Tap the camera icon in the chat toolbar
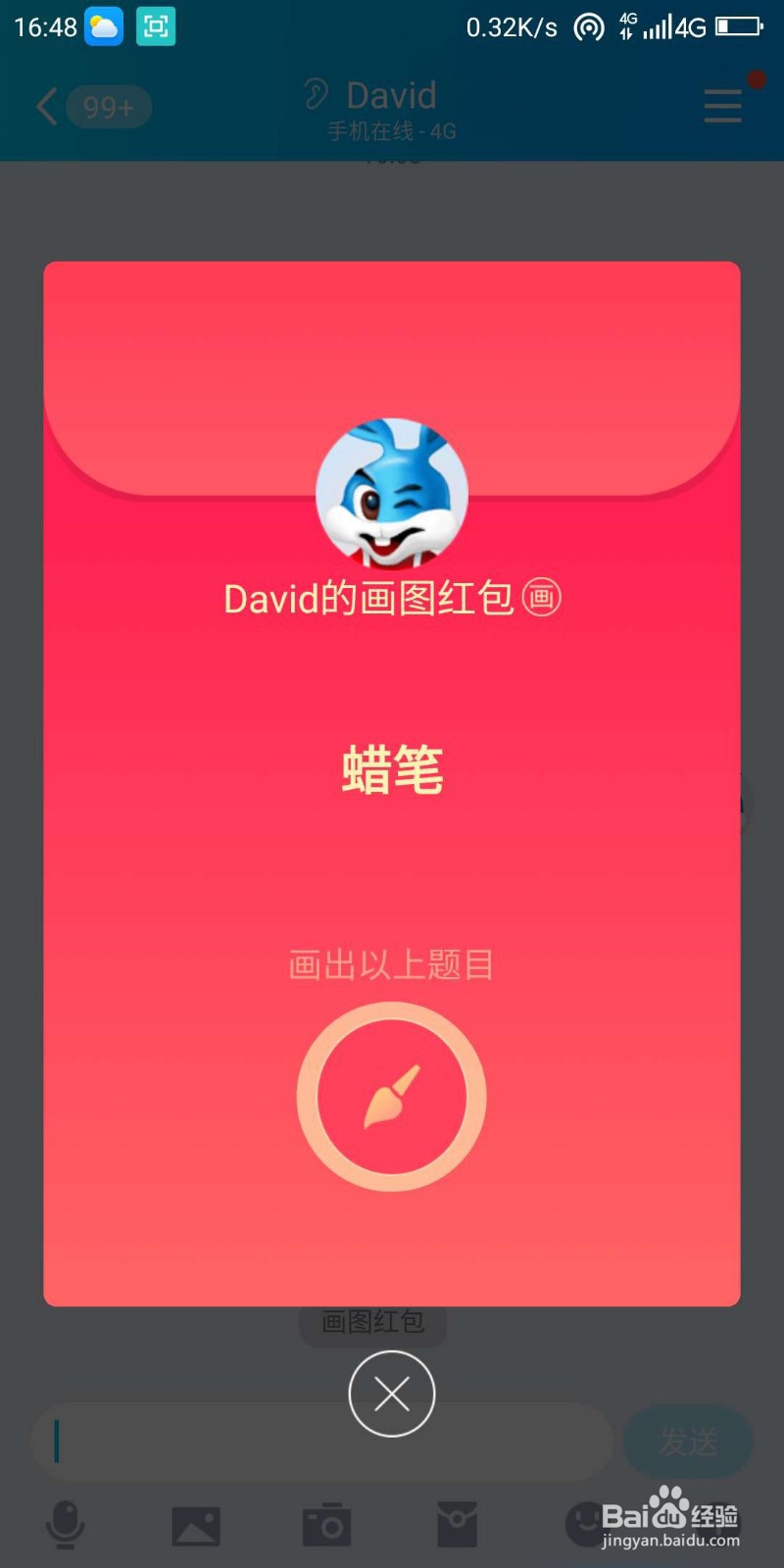The height and width of the screenshot is (1568, 784). tap(325, 1524)
